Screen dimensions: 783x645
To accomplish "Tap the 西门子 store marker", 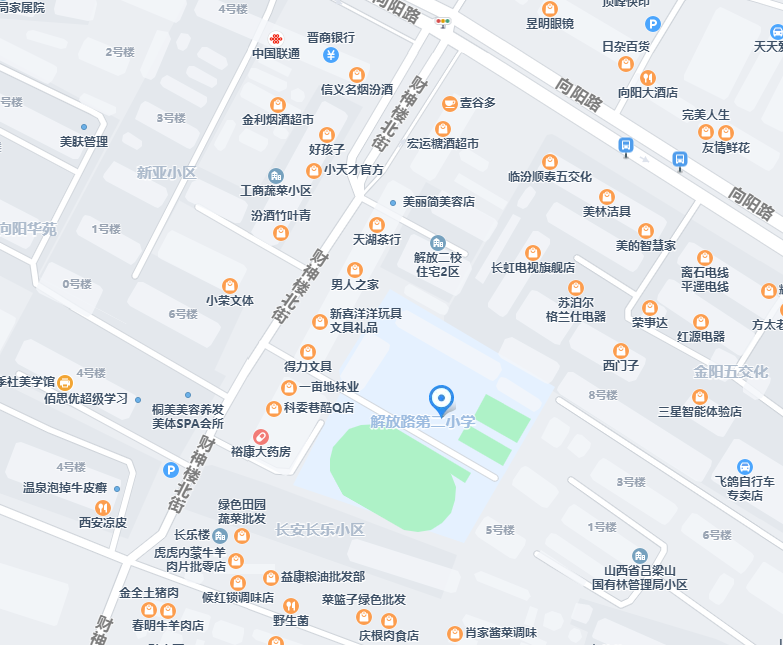I will click(x=621, y=350).
